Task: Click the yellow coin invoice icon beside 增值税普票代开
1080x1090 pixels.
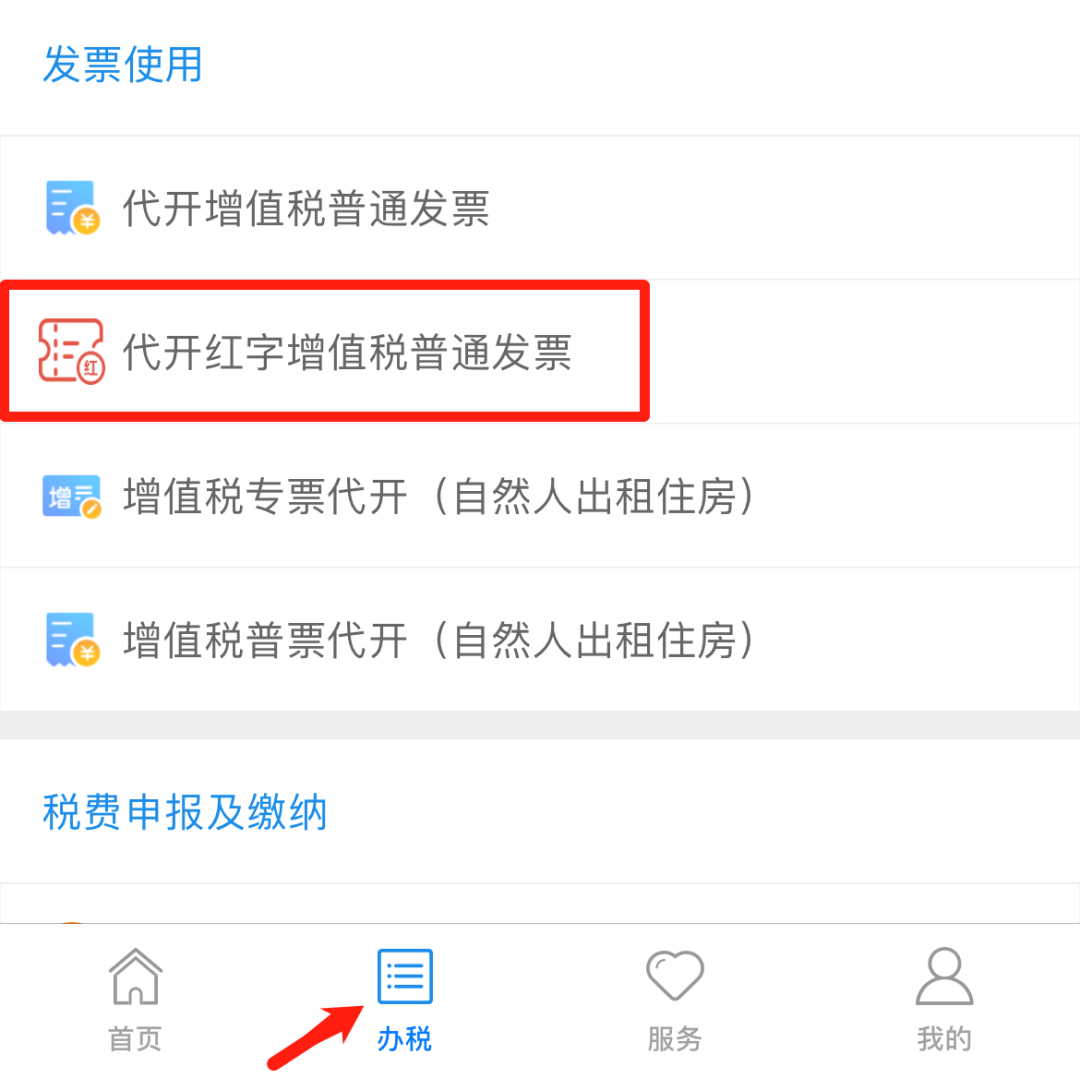Action: 70,640
